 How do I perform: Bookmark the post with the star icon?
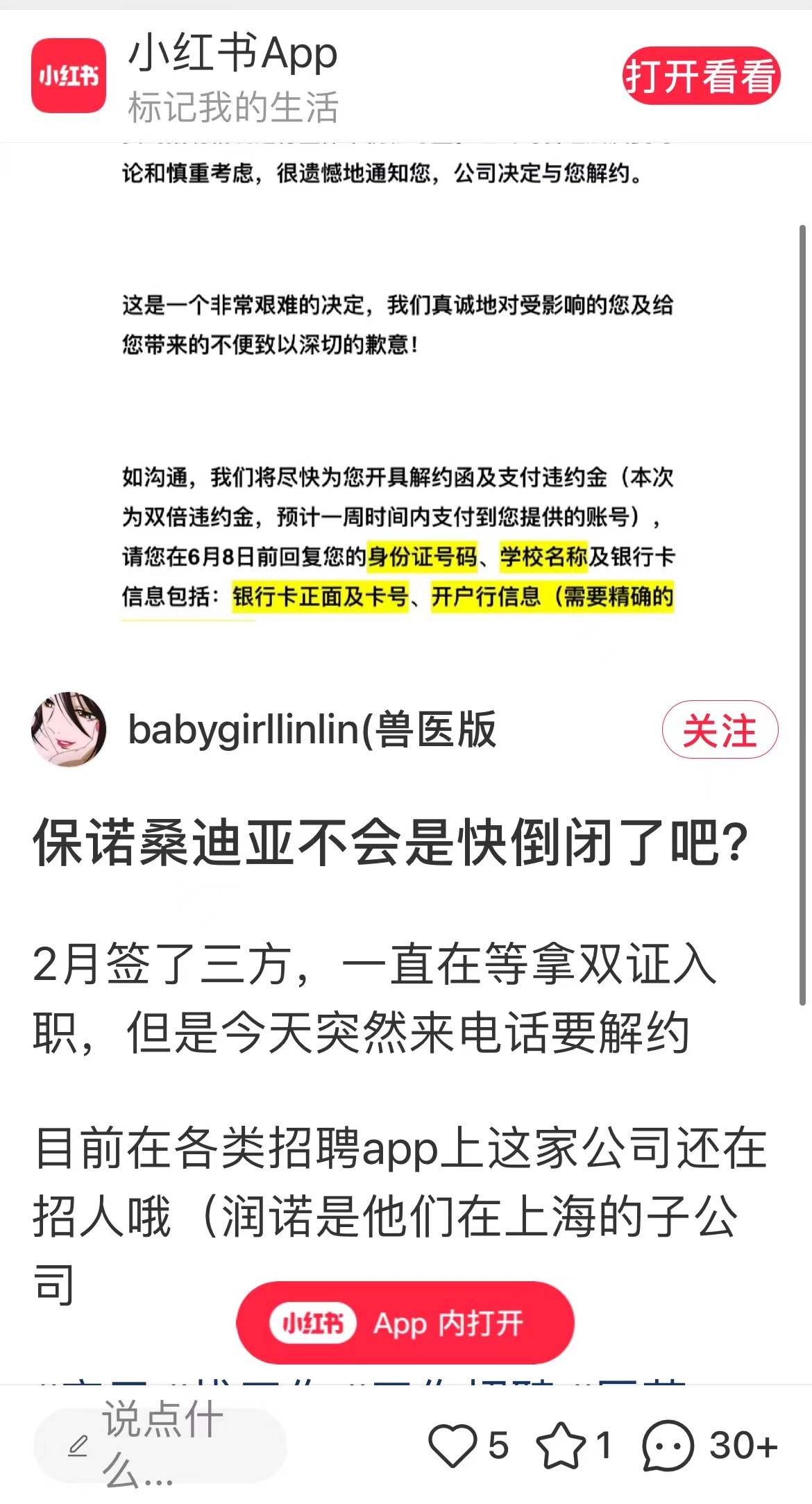click(561, 1446)
